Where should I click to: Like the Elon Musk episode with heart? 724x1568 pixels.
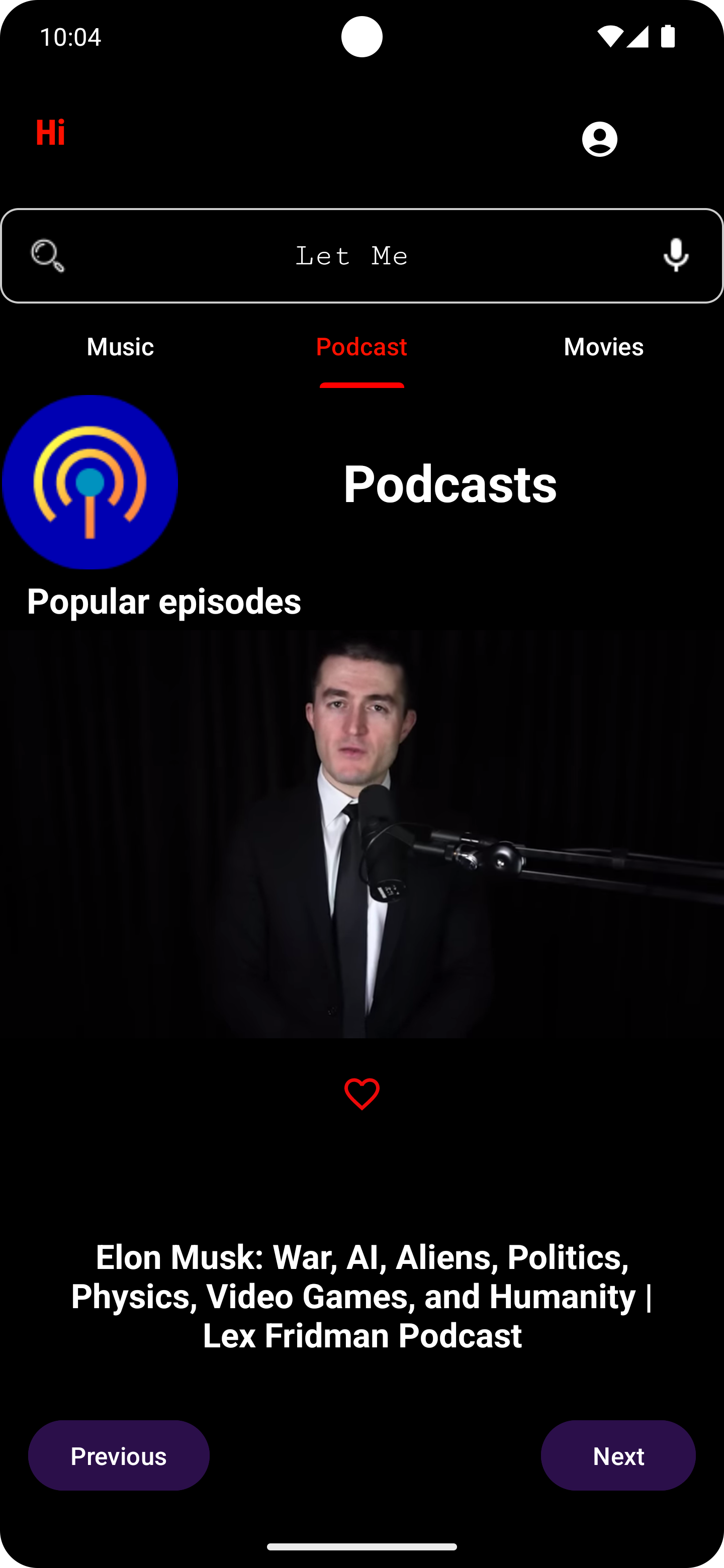361,1094
